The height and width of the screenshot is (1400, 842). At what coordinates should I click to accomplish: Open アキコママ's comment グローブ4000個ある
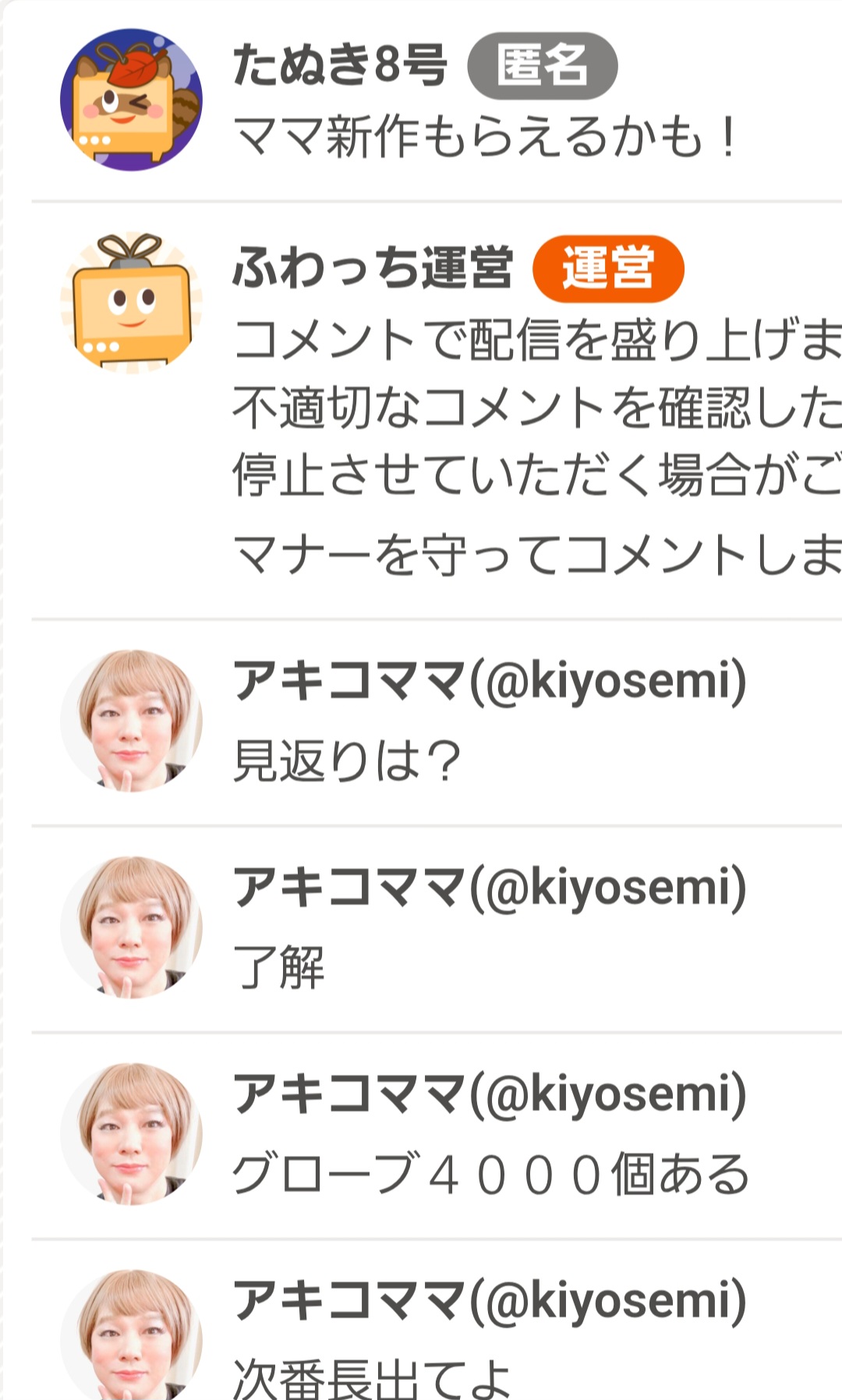[491, 1174]
